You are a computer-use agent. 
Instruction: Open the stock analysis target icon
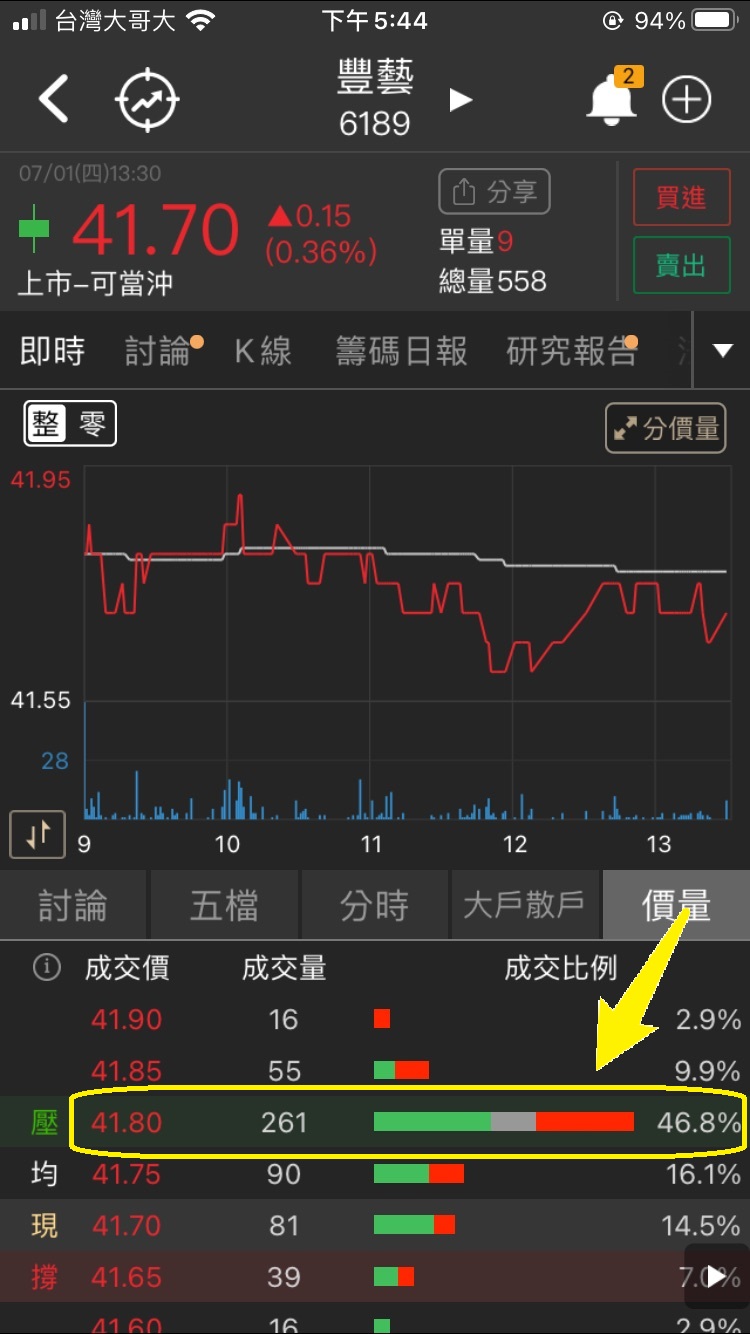[148, 100]
